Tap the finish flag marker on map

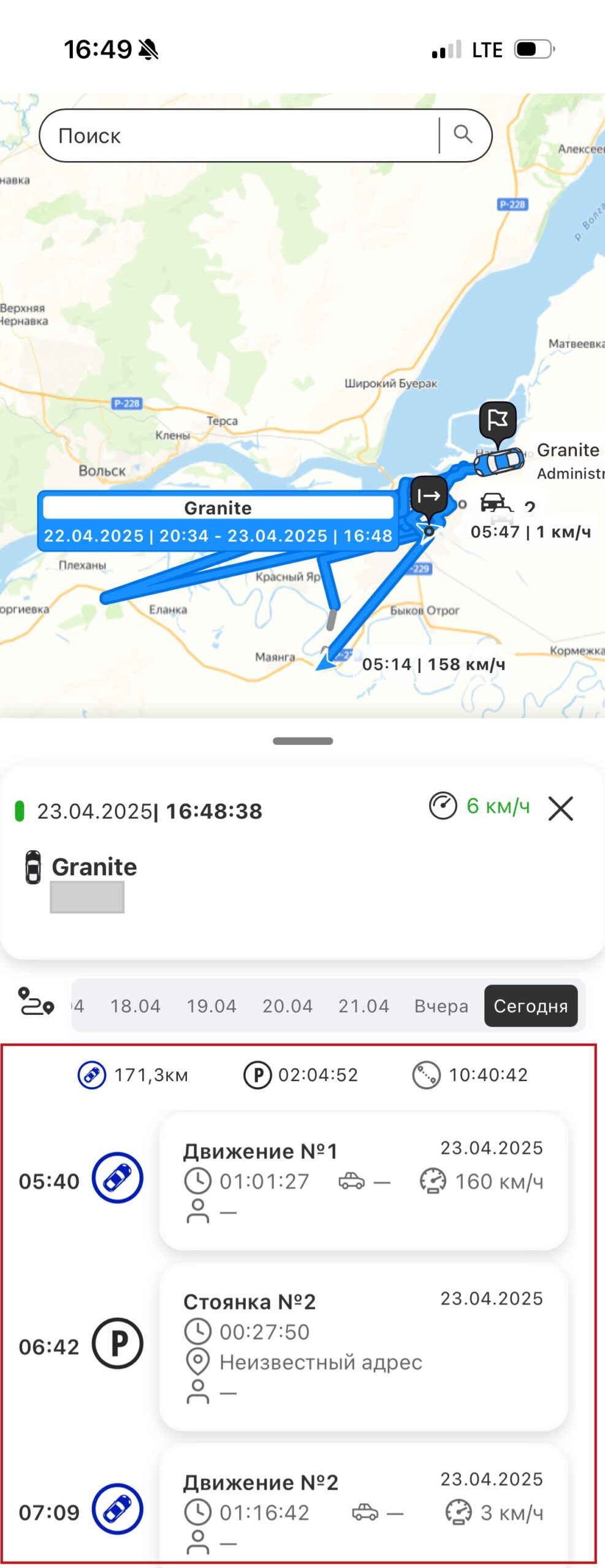point(497,423)
